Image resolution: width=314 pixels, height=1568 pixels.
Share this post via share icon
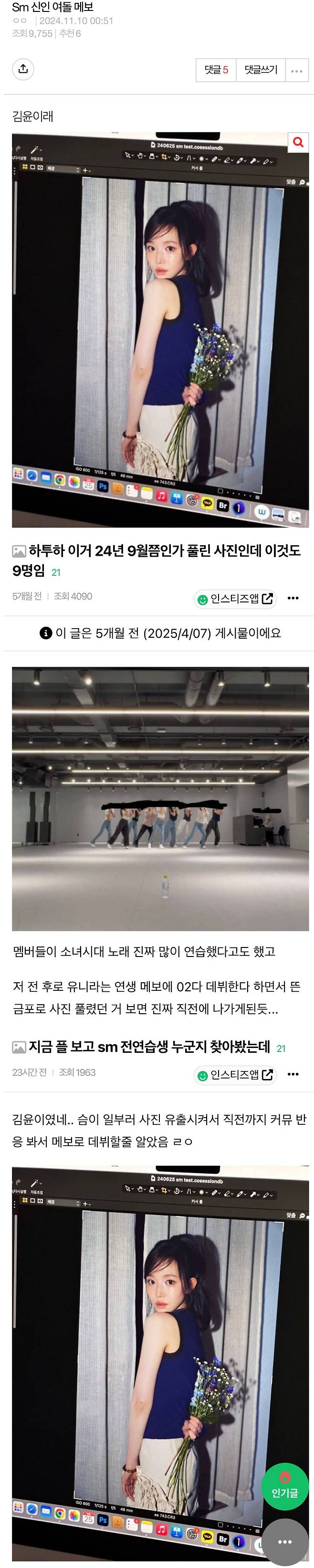click(23, 69)
